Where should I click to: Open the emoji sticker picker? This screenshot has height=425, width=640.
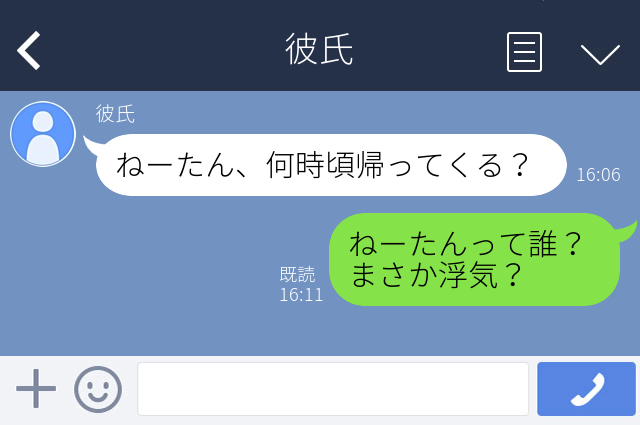98,389
